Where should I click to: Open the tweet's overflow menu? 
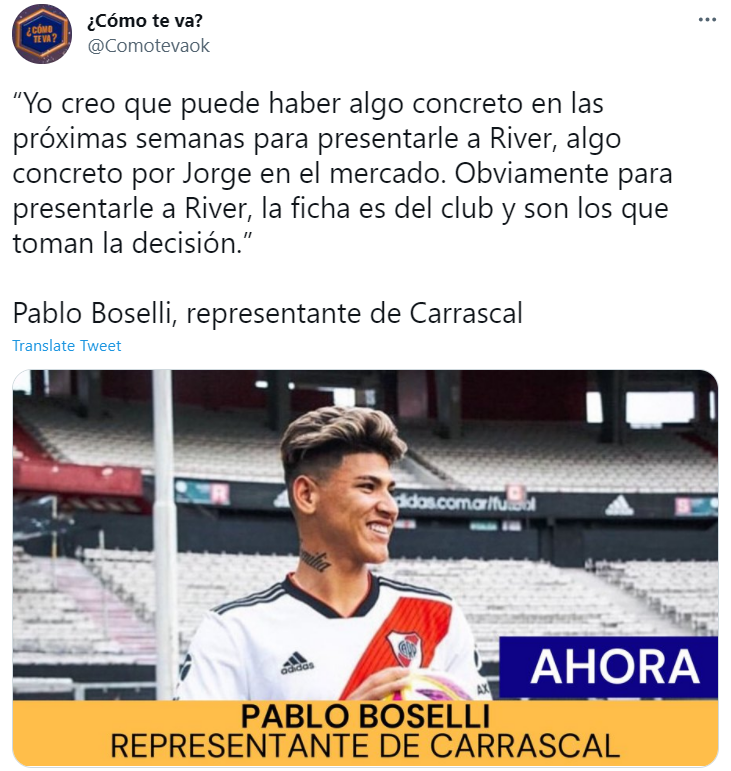pyautogui.click(x=706, y=20)
